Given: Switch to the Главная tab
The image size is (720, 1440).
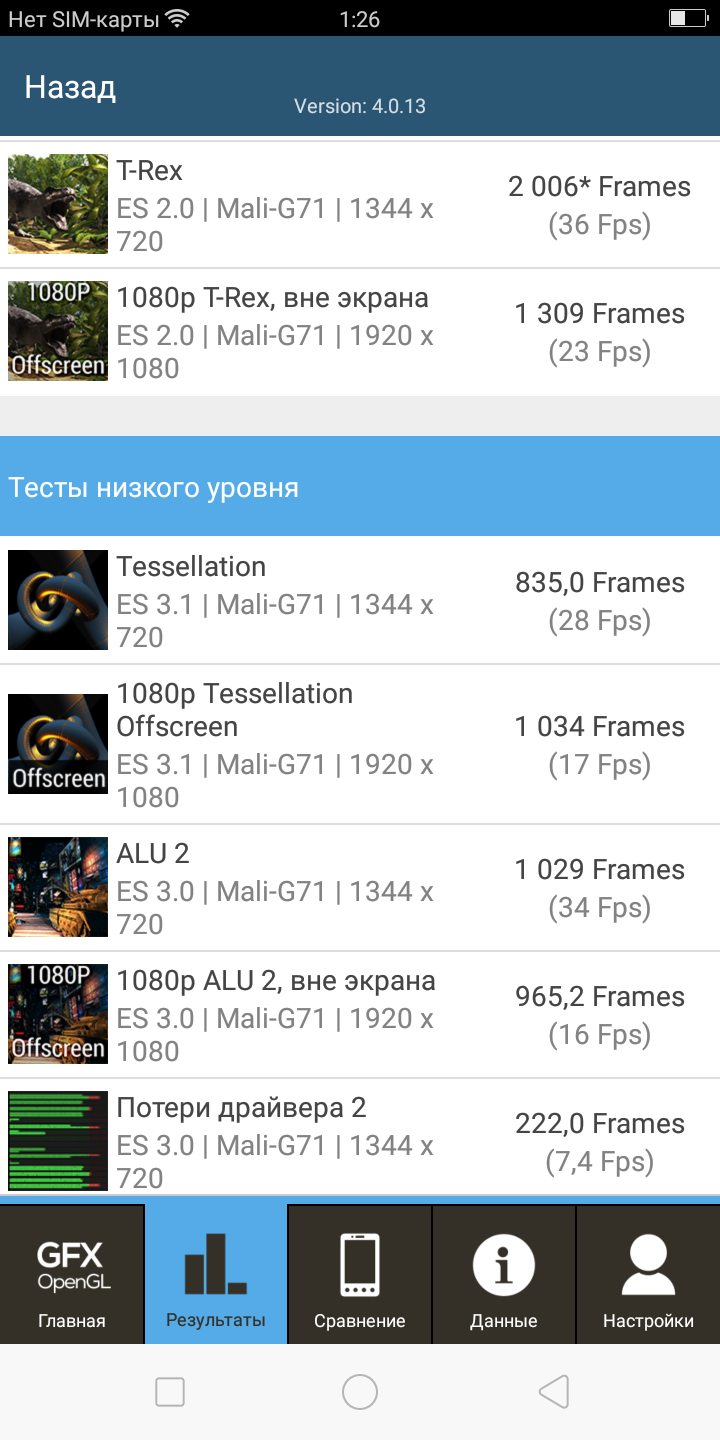Looking at the screenshot, I should 72,1275.
